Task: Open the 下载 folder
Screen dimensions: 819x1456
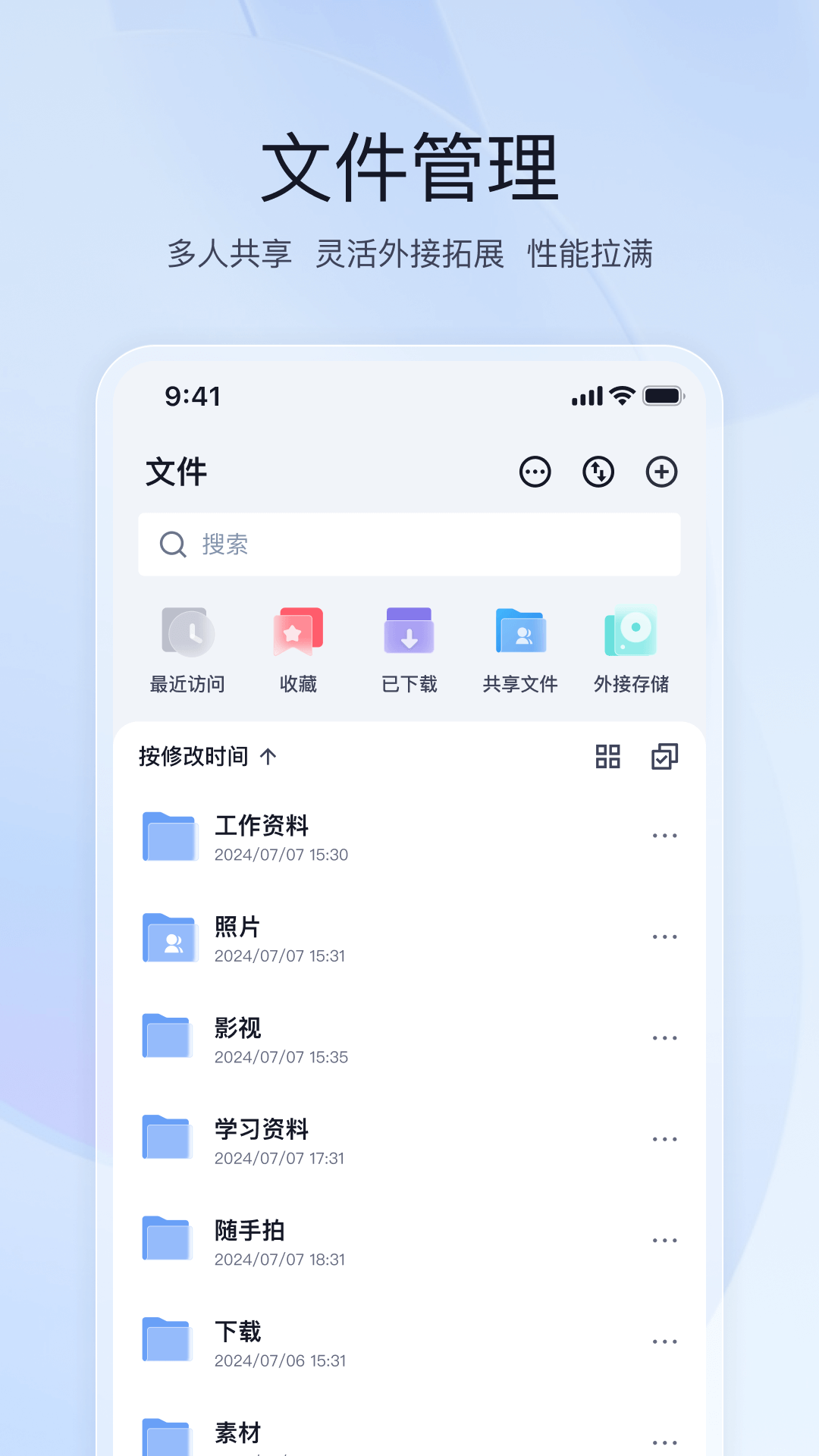Action: point(303,1340)
